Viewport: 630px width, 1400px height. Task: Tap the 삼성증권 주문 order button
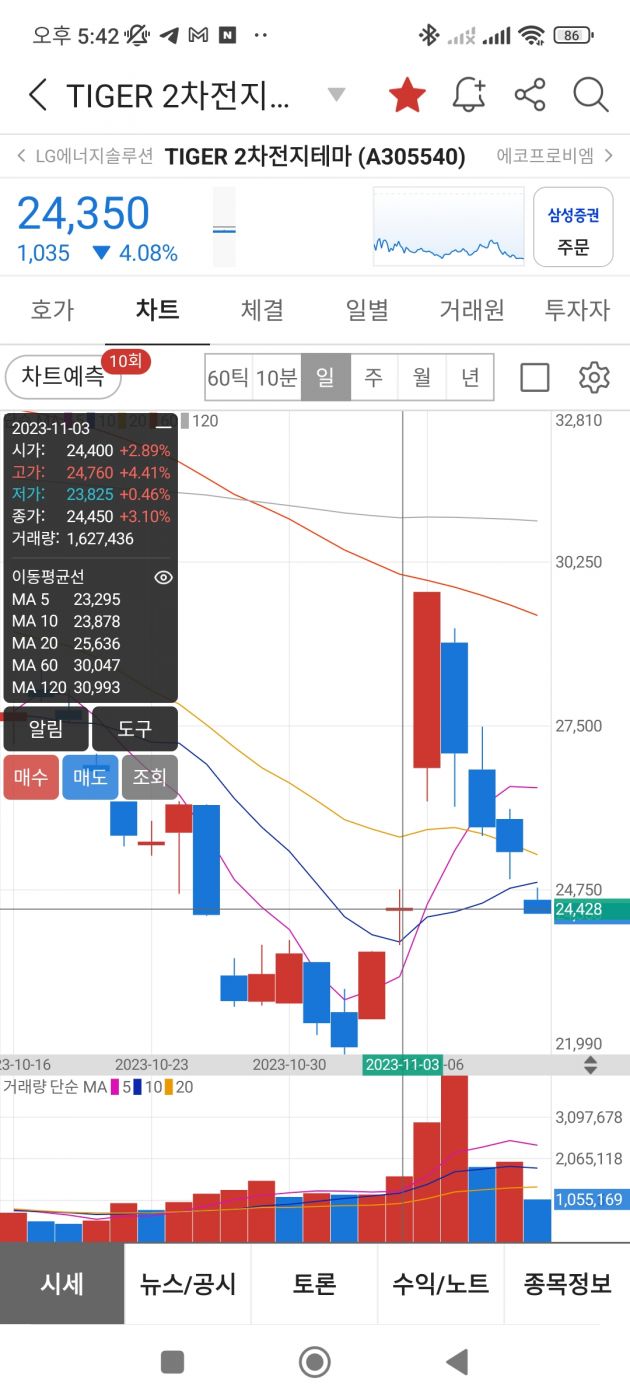tap(573, 227)
